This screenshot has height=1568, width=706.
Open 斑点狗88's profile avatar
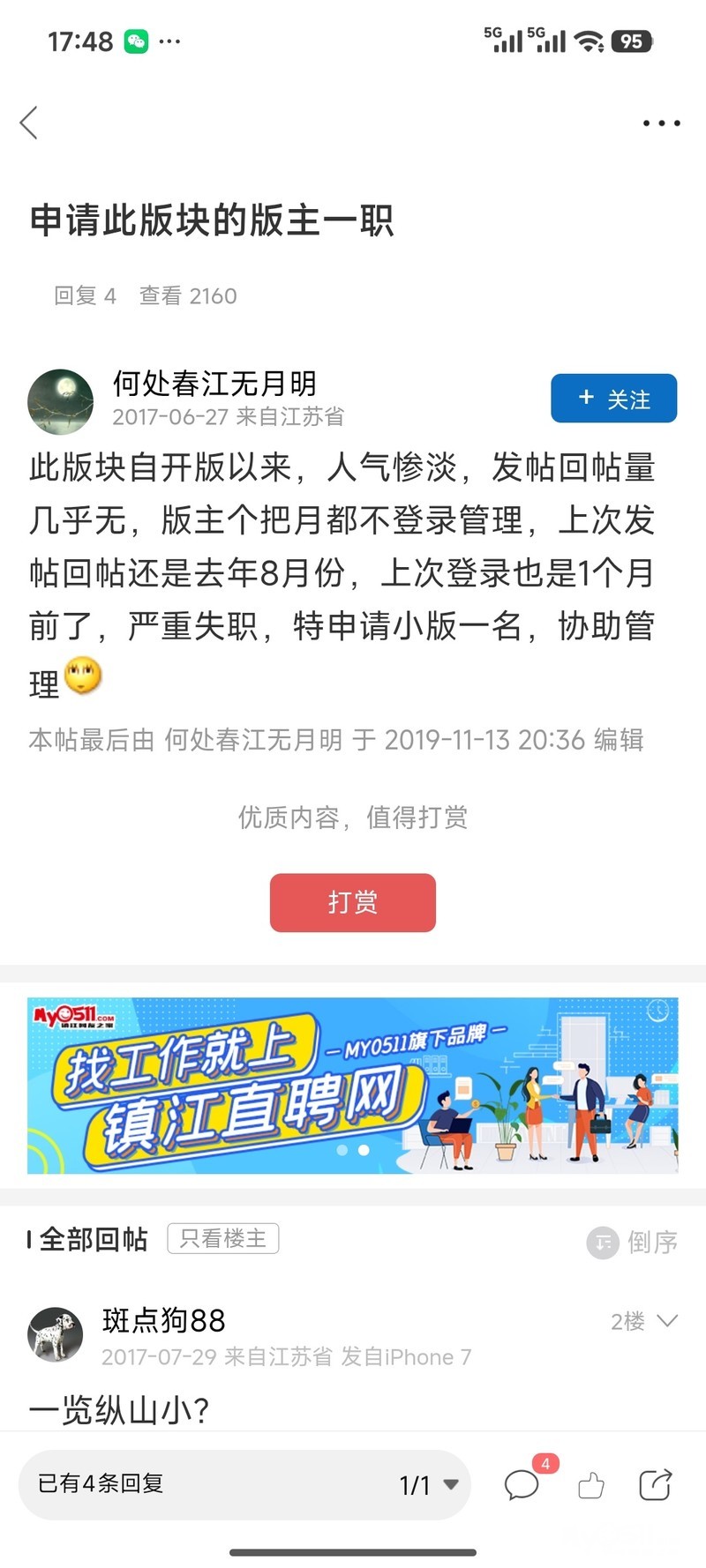(x=56, y=1334)
